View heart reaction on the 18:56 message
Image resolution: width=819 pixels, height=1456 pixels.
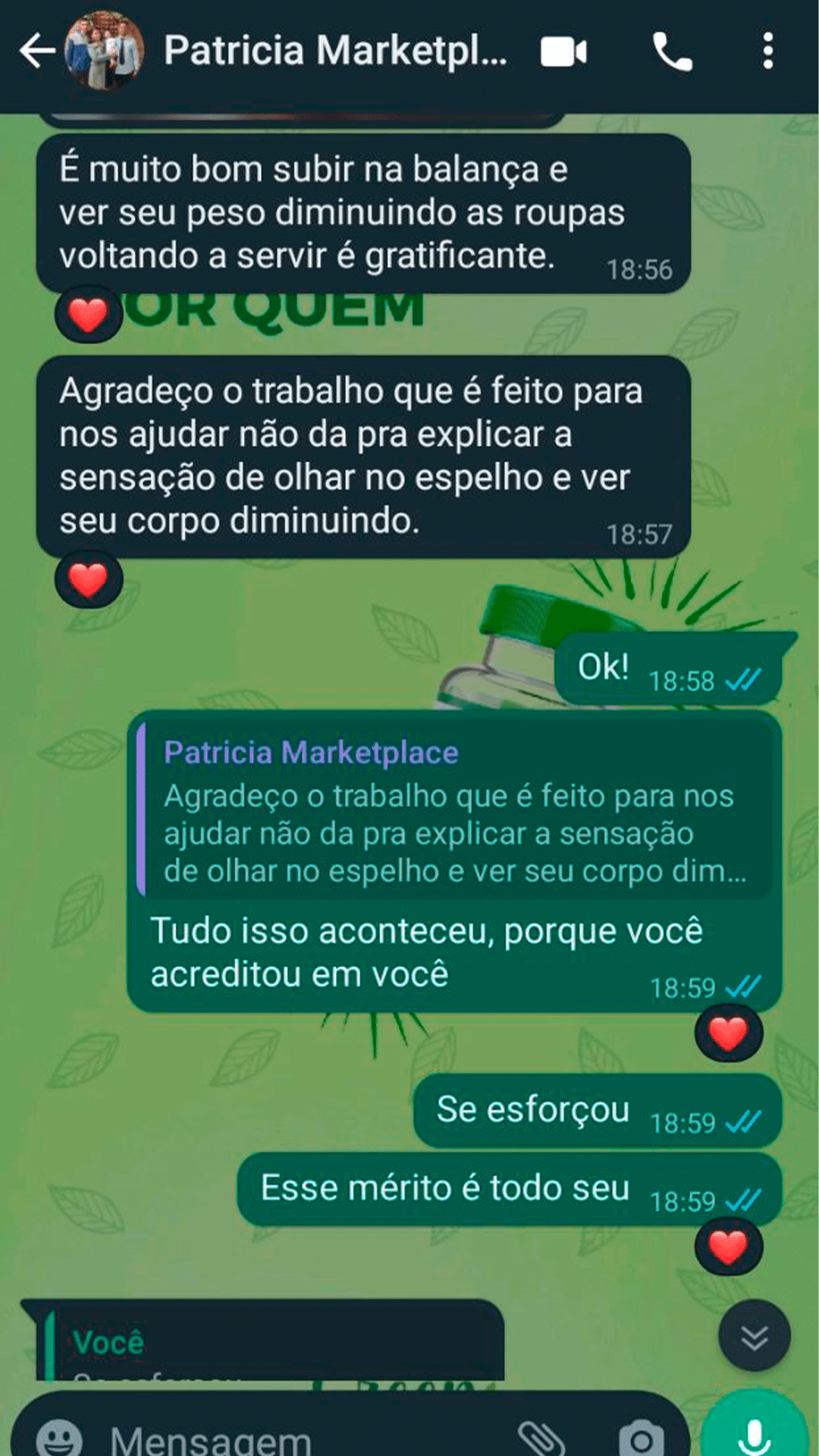point(88,314)
